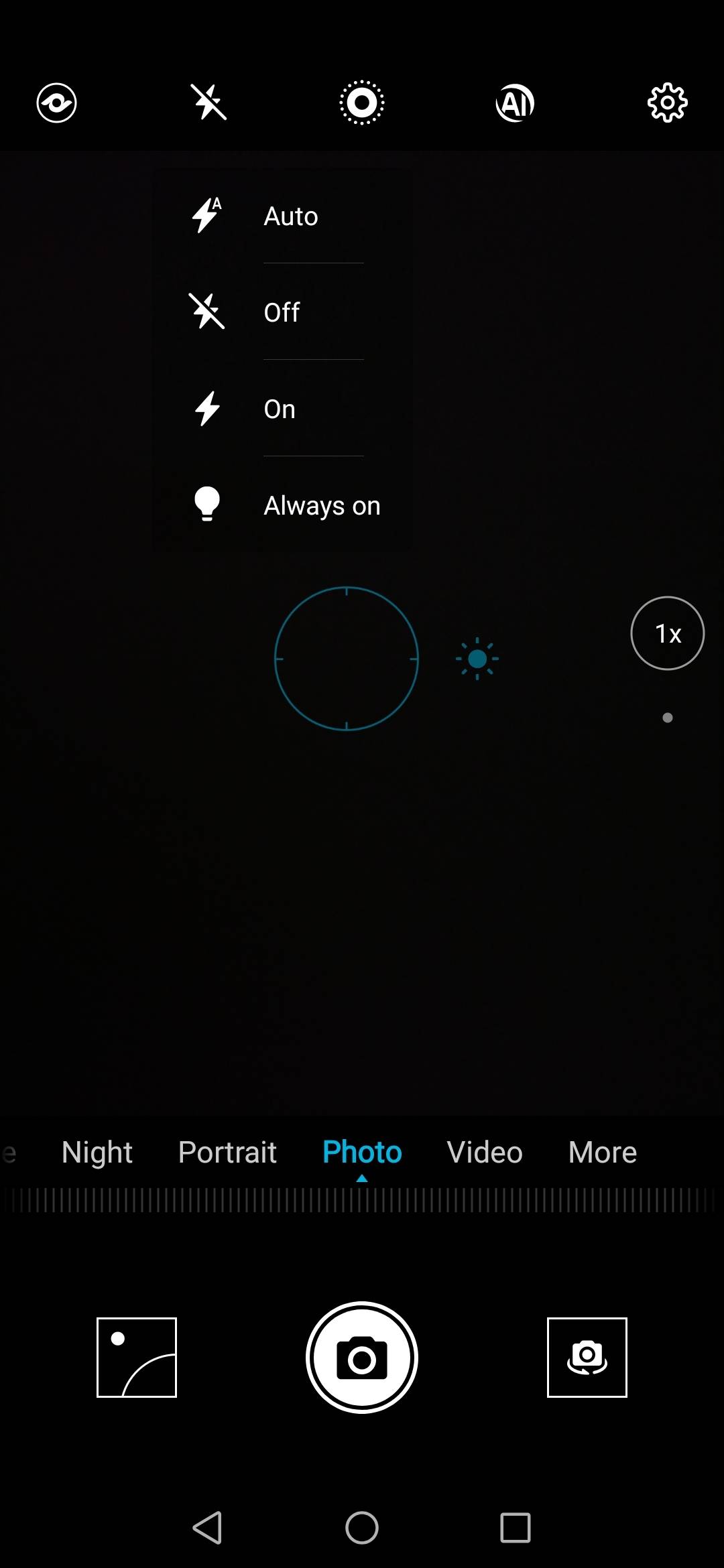Image resolution: width=724 pixels, height=1568 pixels.
Task: Switch to Night mode
Action: pyautogui.click(x=97, y=1152)
